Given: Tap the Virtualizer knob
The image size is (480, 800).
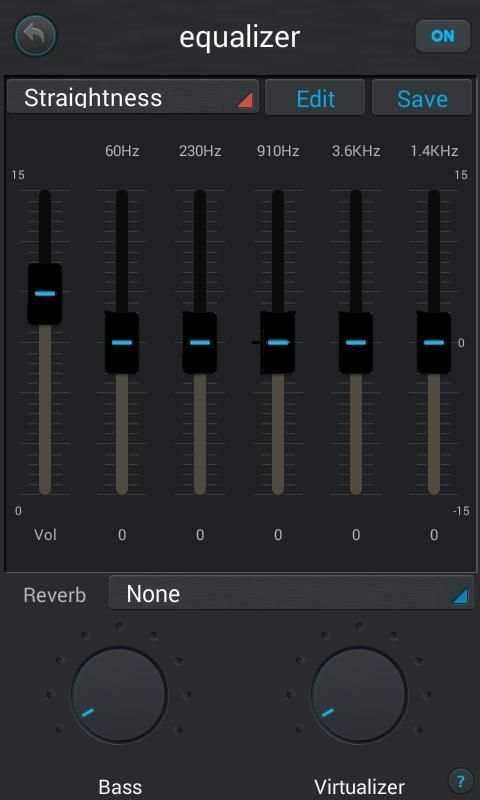Looking at the screenshot, I should [x=359, y=694].
